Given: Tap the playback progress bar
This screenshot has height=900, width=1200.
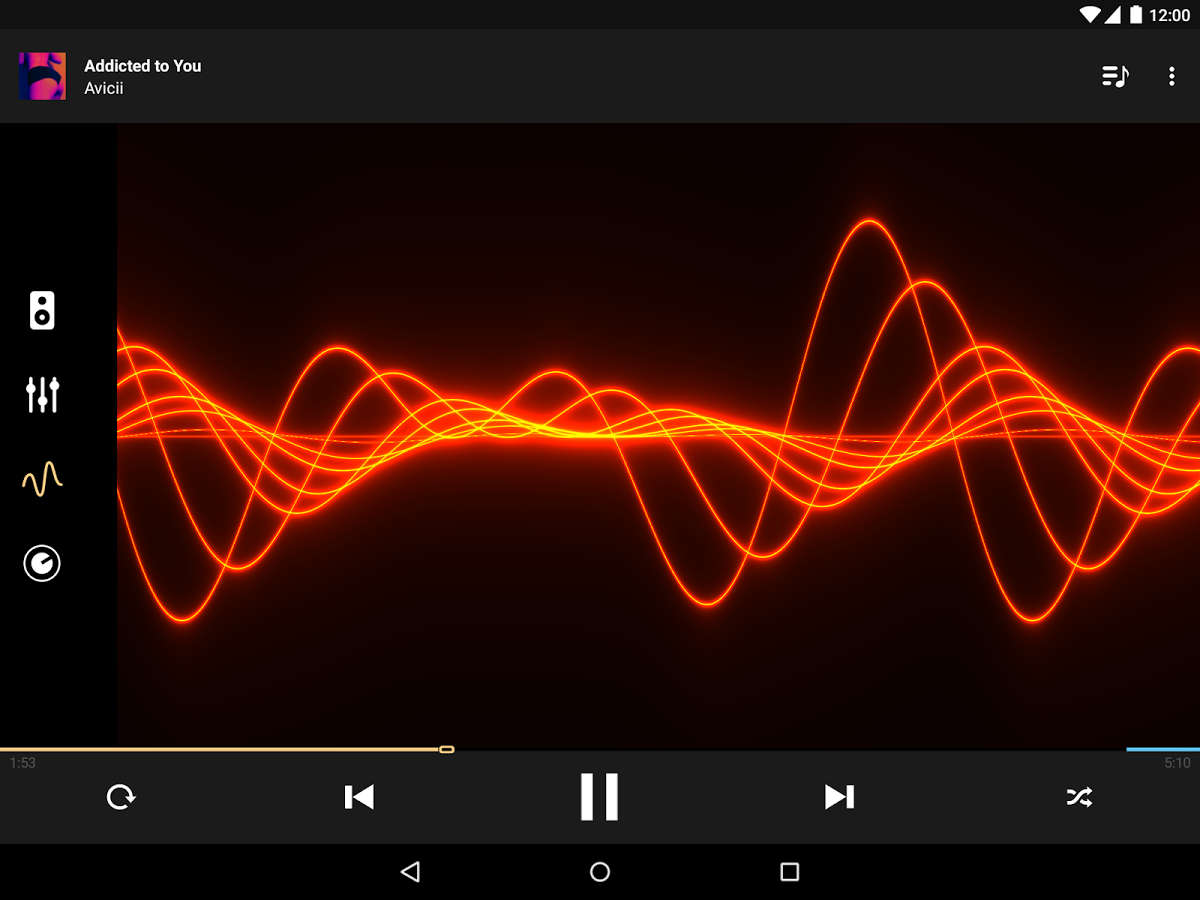Looking at the screenshot, I should coord(700,749).
